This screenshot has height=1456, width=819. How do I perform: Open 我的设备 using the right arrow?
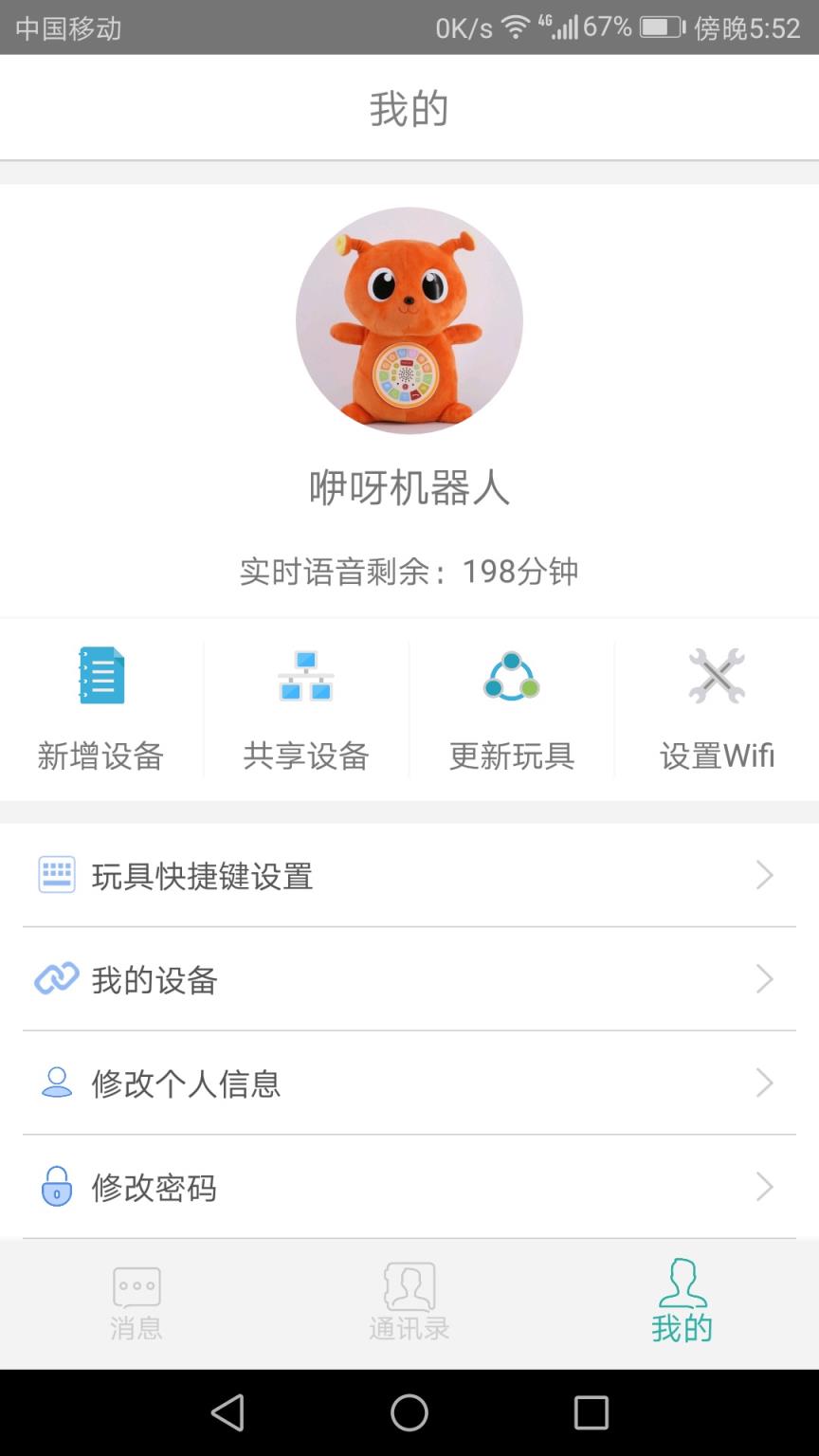click(764, 978)
